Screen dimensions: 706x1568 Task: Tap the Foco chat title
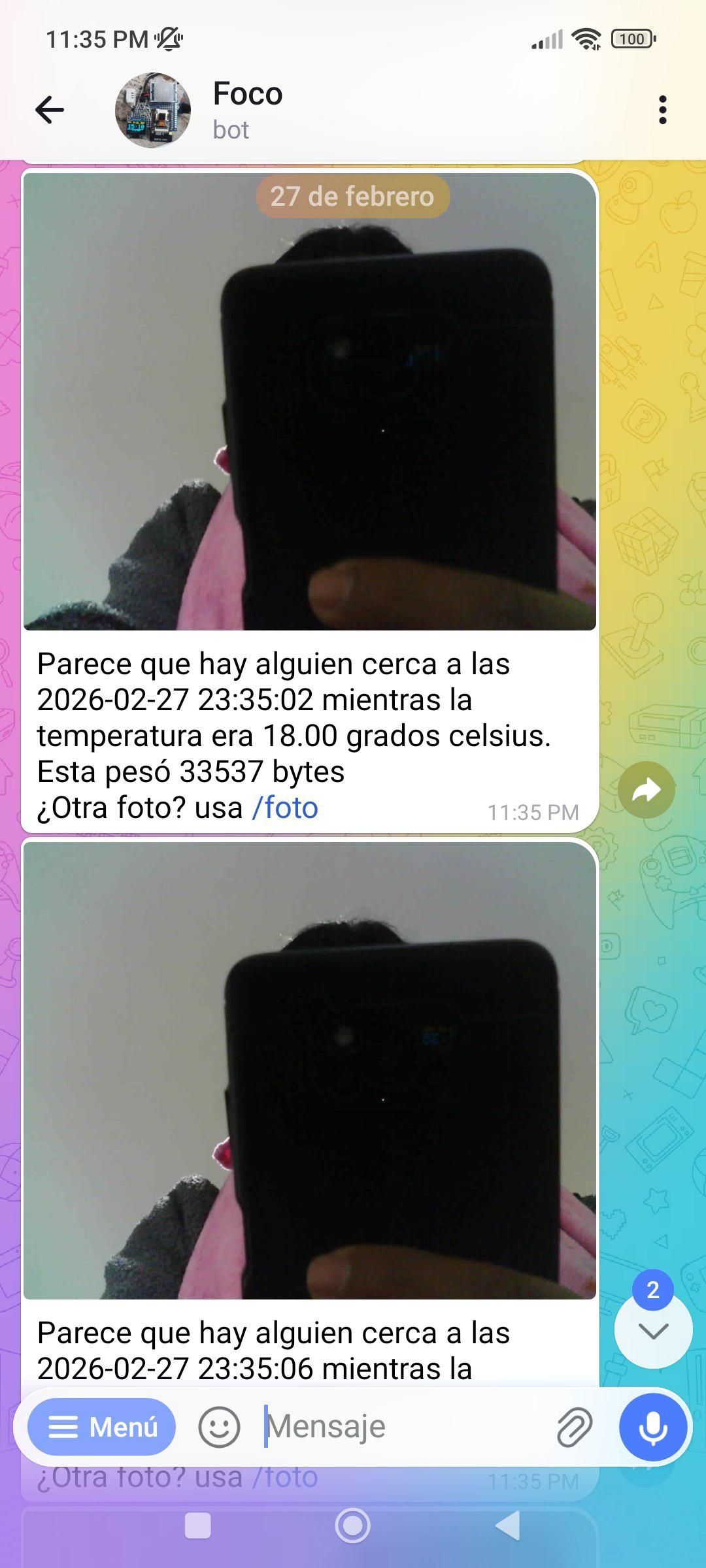tap(248, 93)
